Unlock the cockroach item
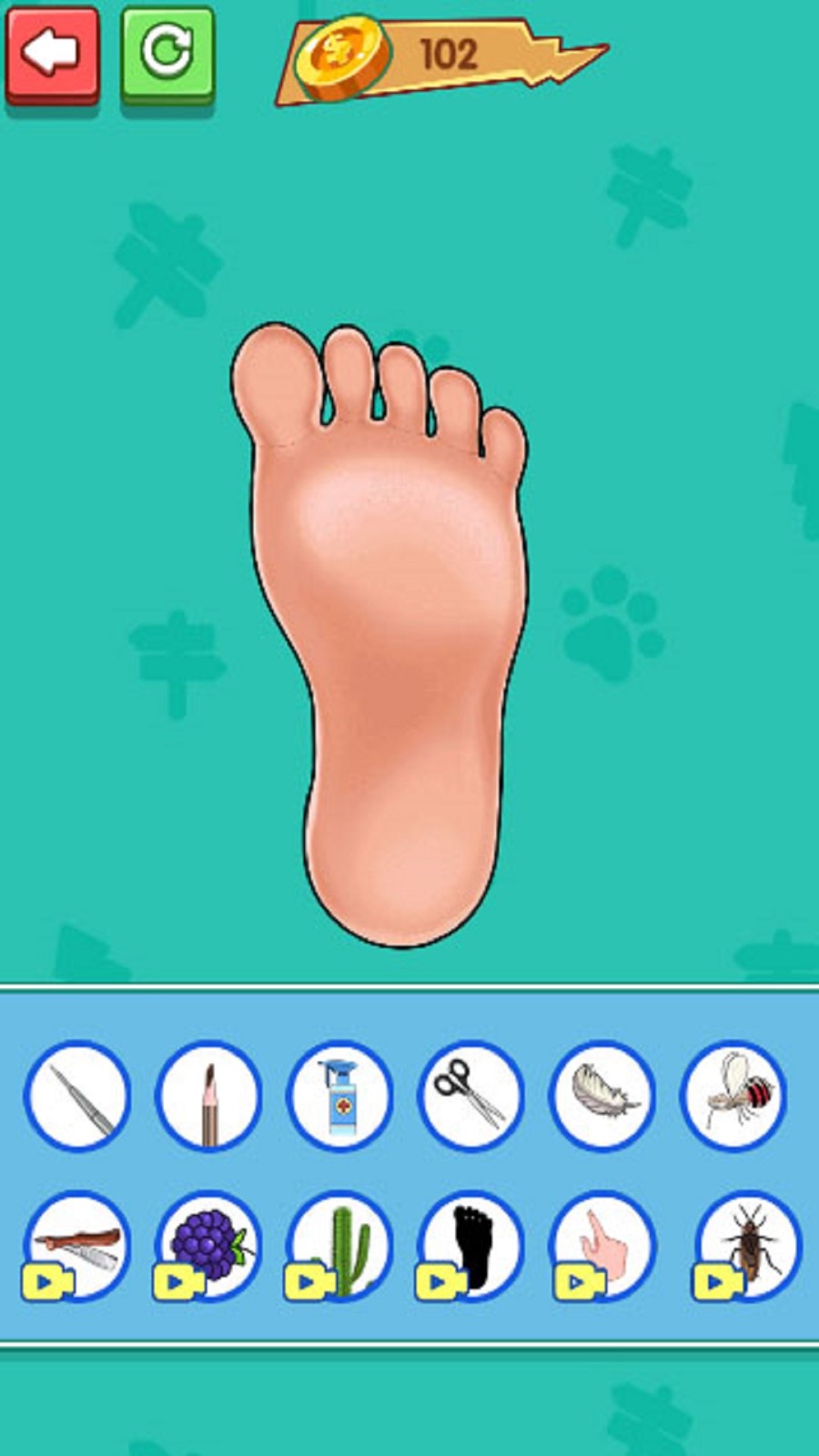The width and height of the screenshot is (819, 1456). click(747, 1244)
